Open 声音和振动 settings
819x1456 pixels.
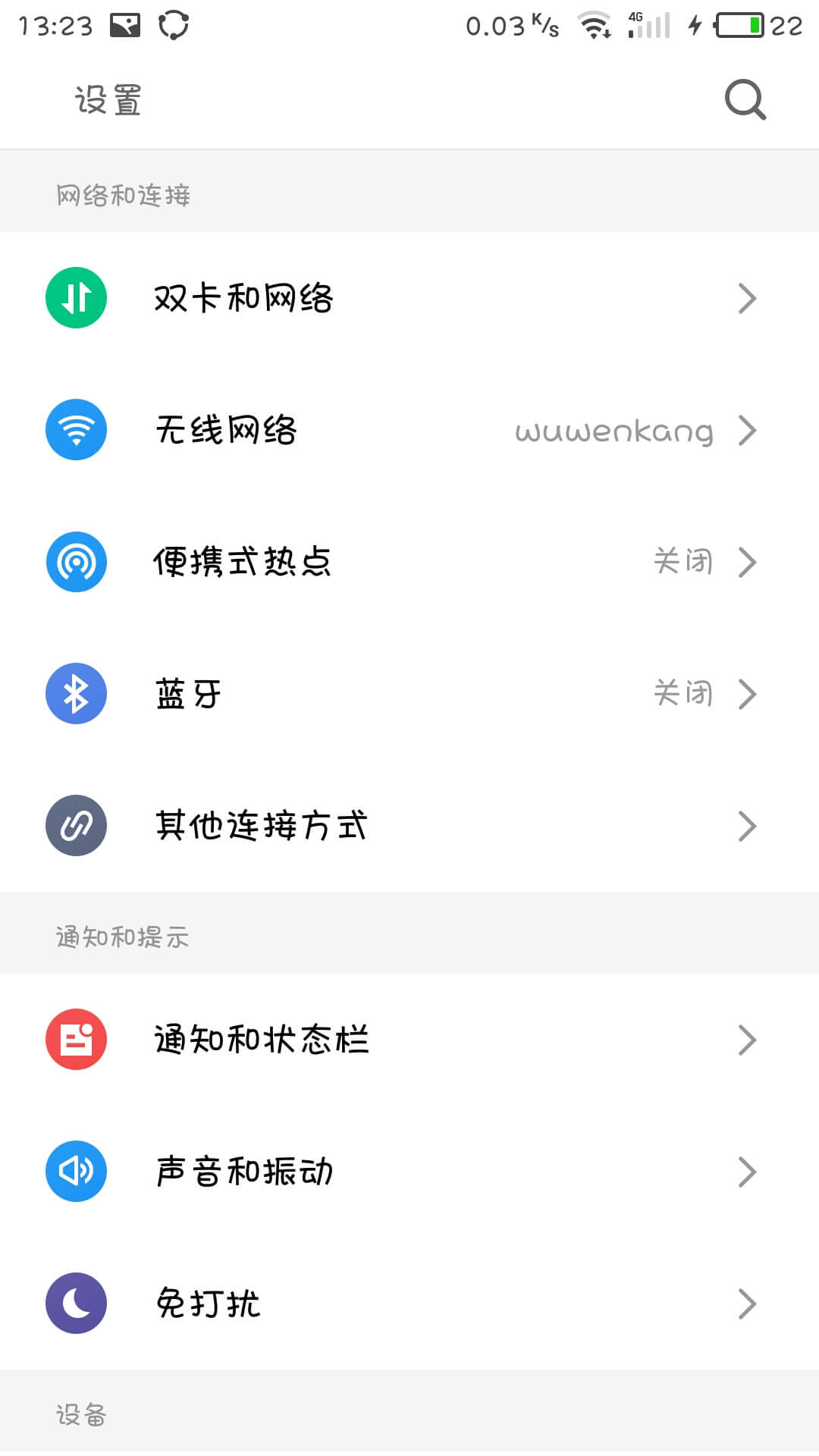pyautogui.click(x=409, y=1172)
